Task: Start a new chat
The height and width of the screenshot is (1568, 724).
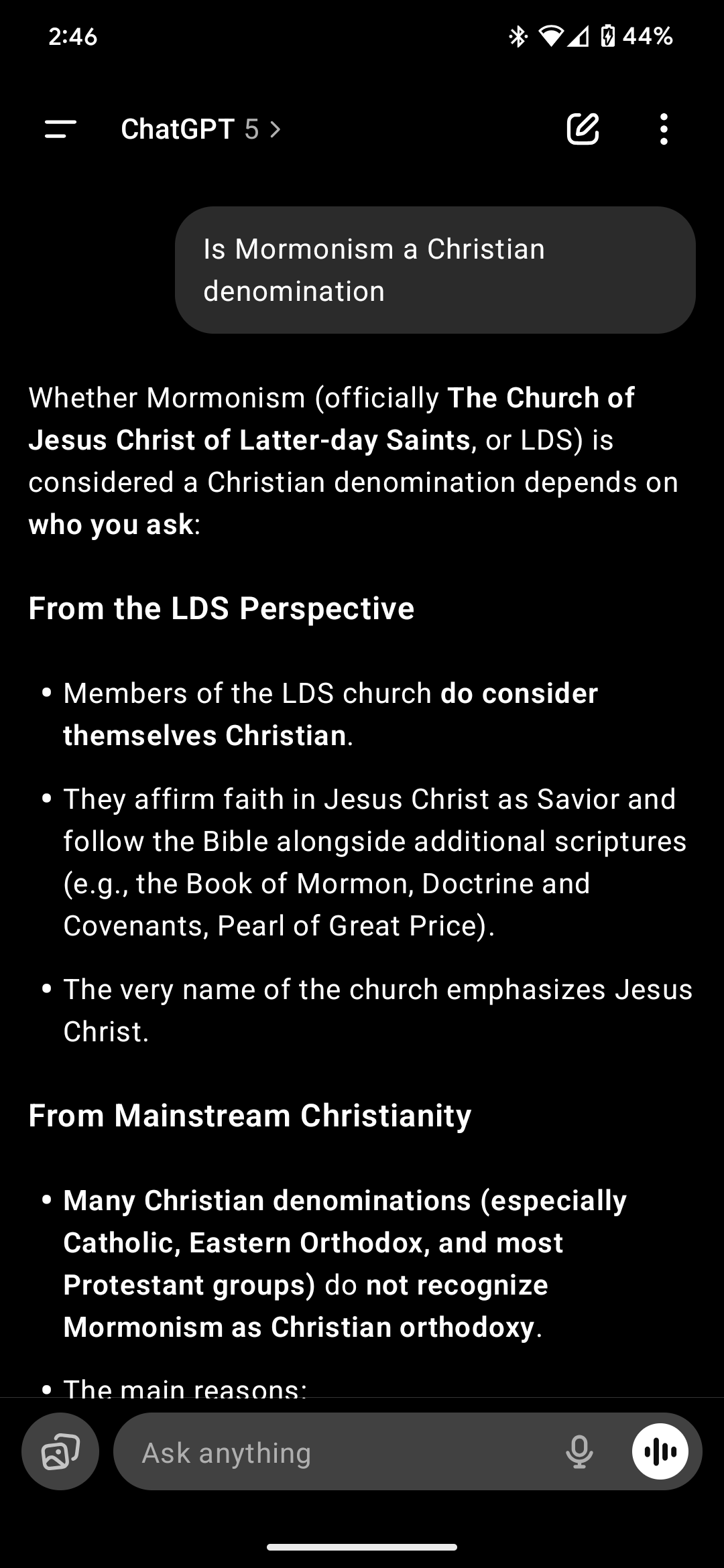Action: click(583, 129)
